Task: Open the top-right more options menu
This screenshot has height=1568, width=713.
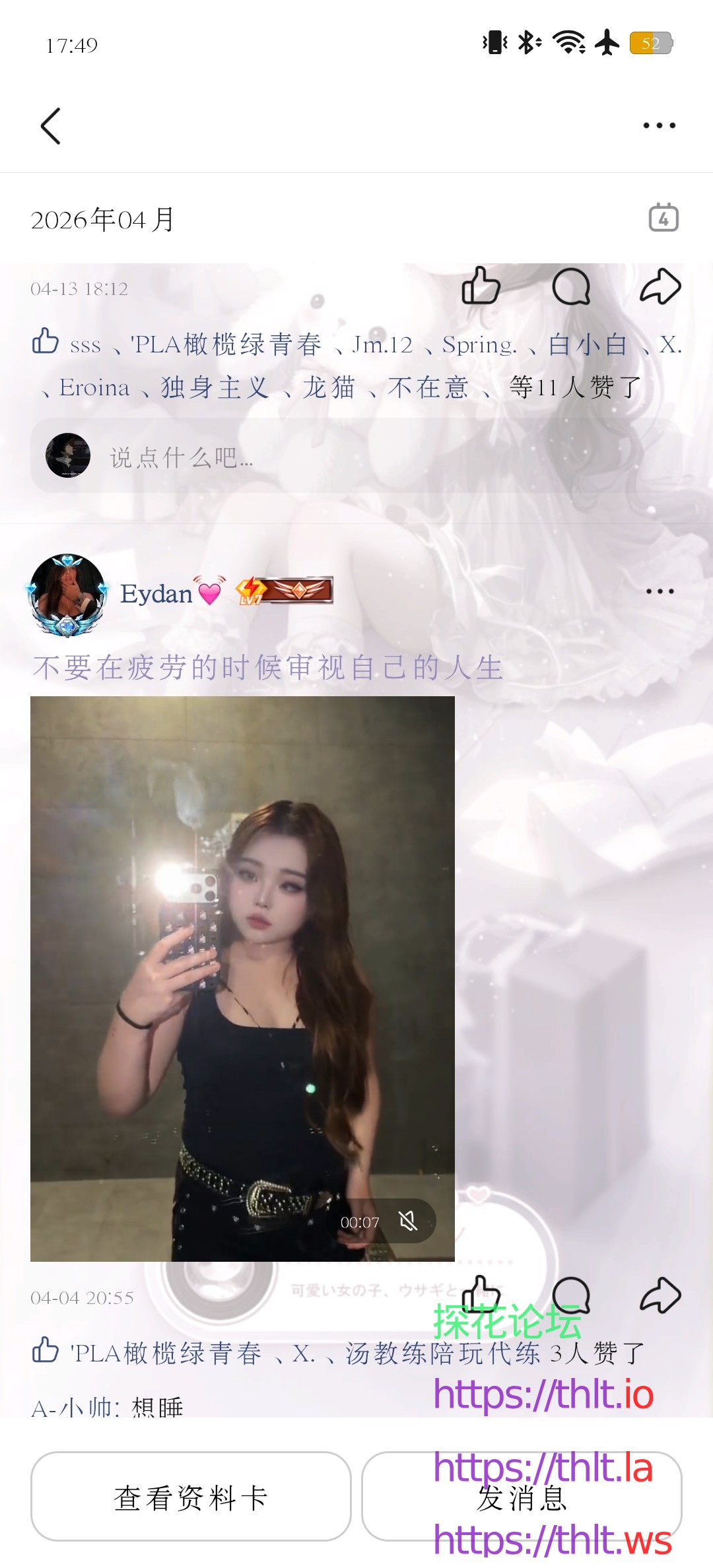Action: click(660, 125)
